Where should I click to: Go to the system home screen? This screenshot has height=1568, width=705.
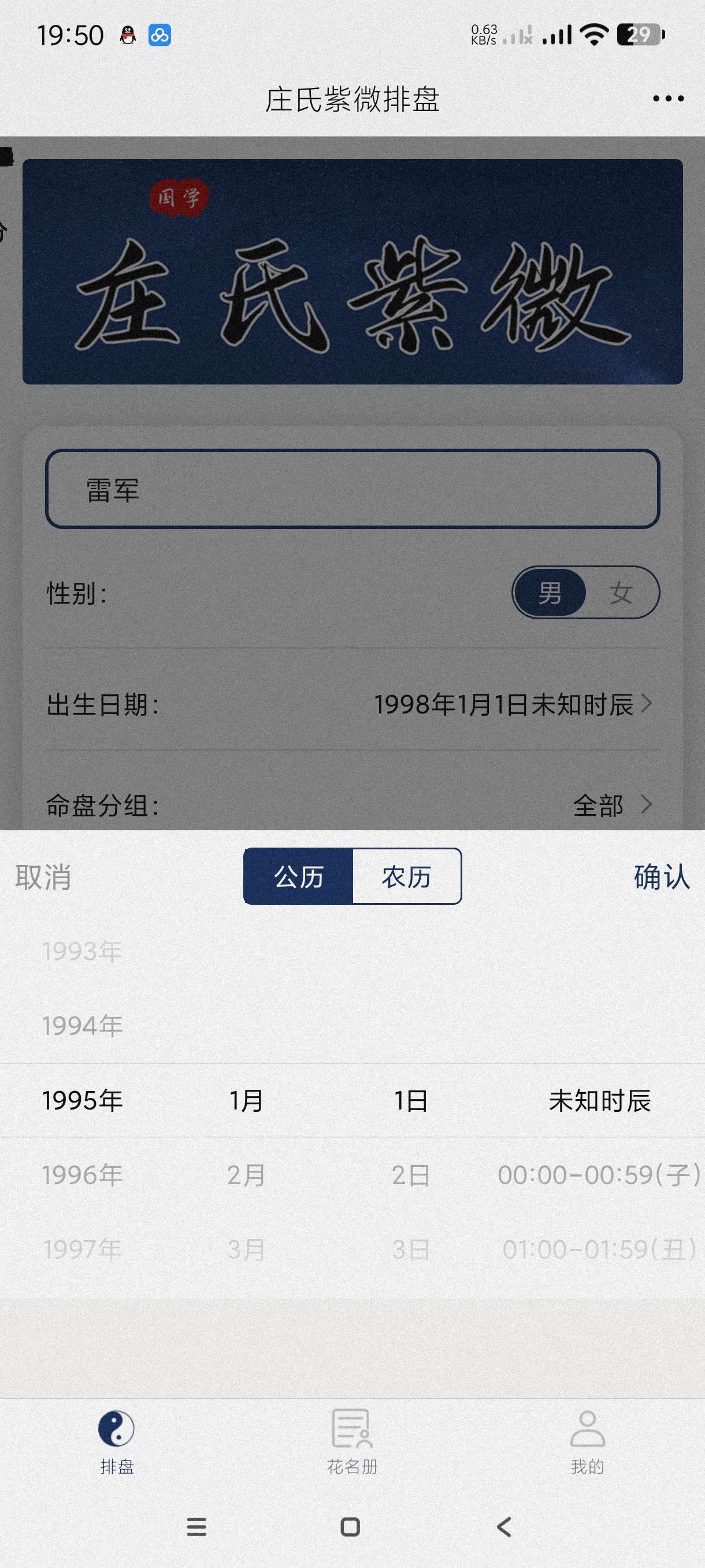(350, 1526)
